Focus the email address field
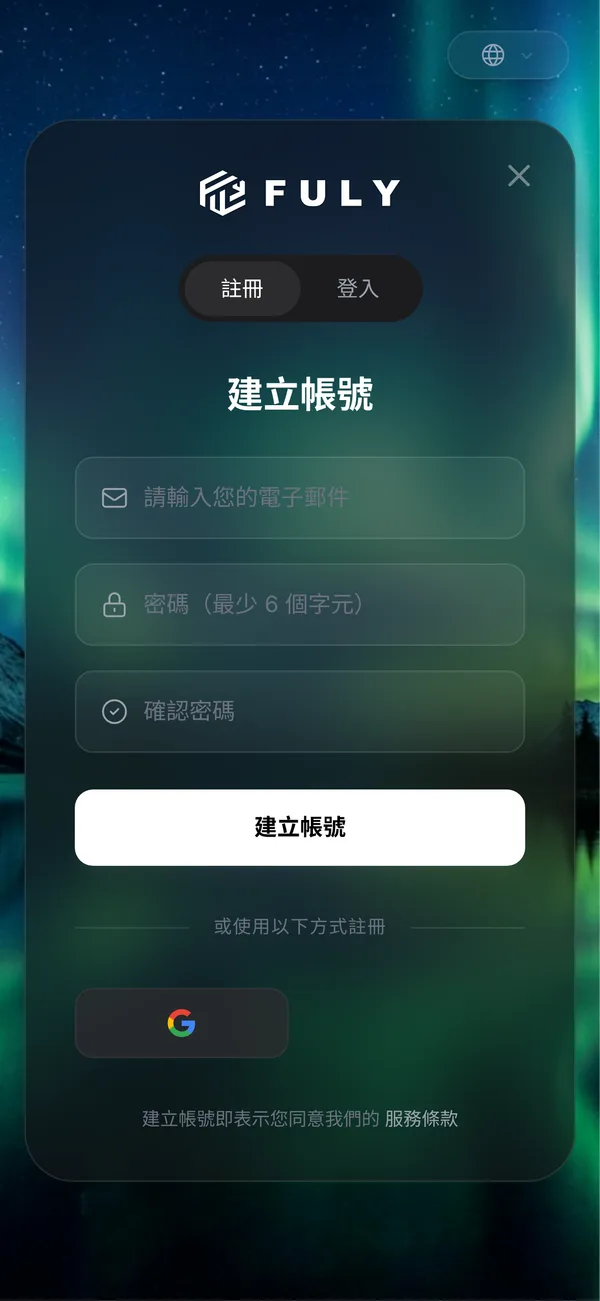 [x=300, y=498]
